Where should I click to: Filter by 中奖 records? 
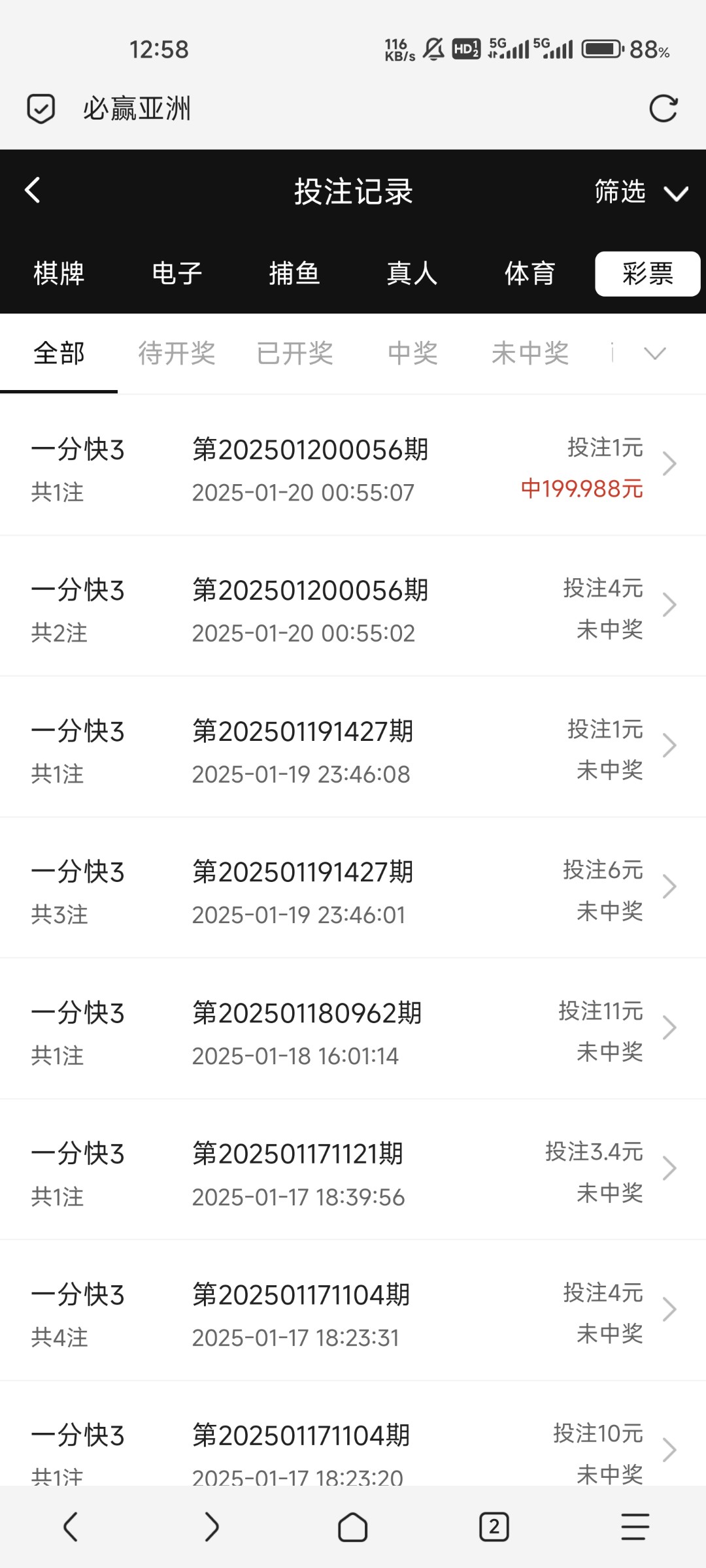(x=412, y=353)
